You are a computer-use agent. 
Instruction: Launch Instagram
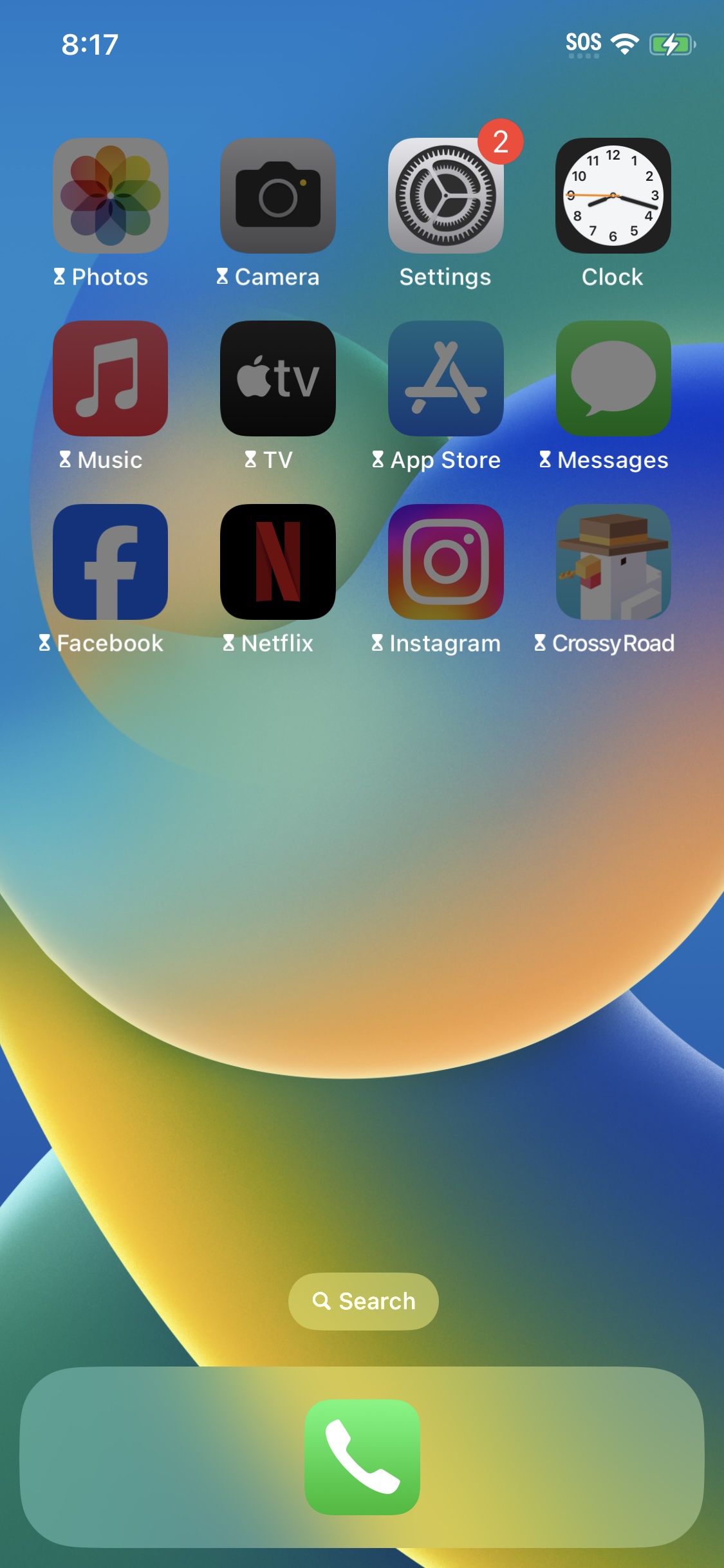pos(445,562)
